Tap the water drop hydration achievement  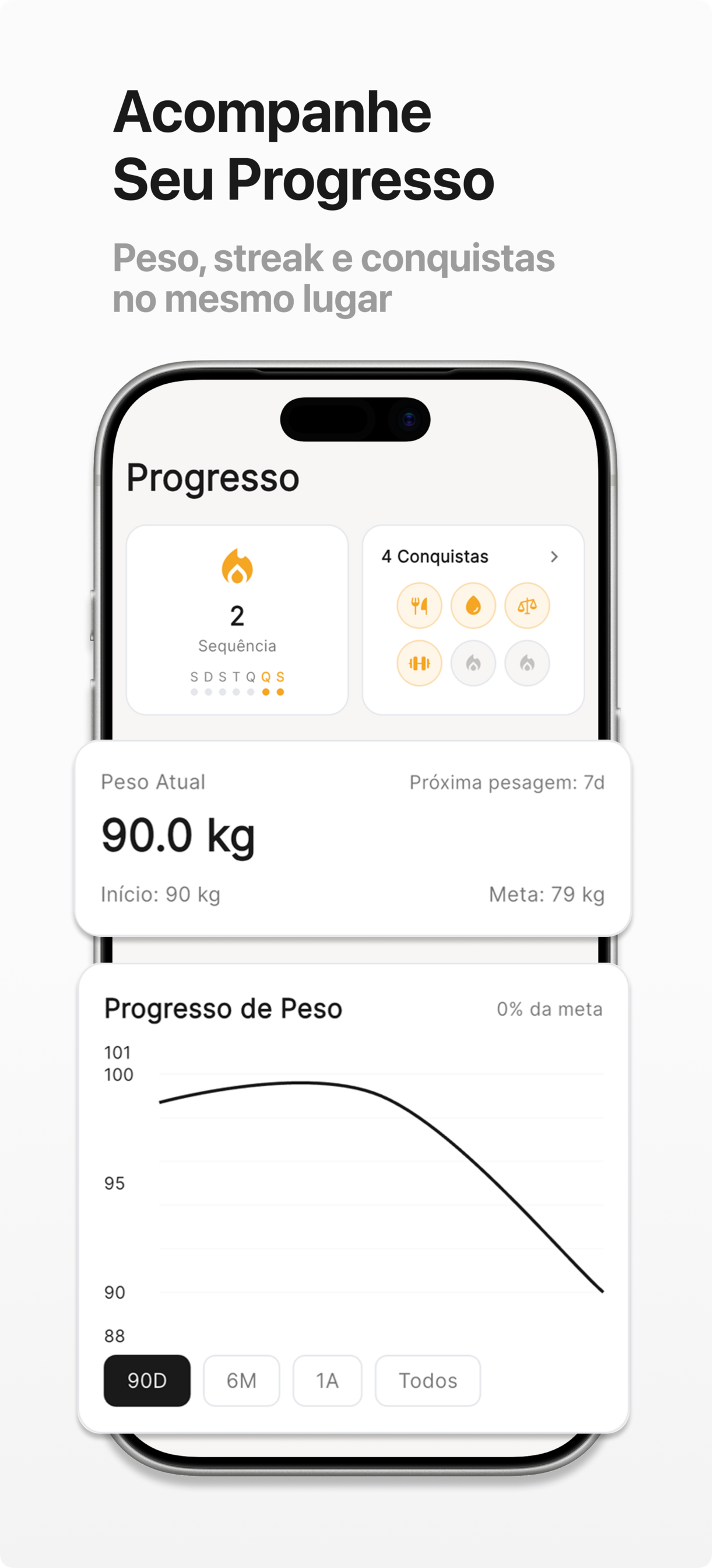coord(473,604)
